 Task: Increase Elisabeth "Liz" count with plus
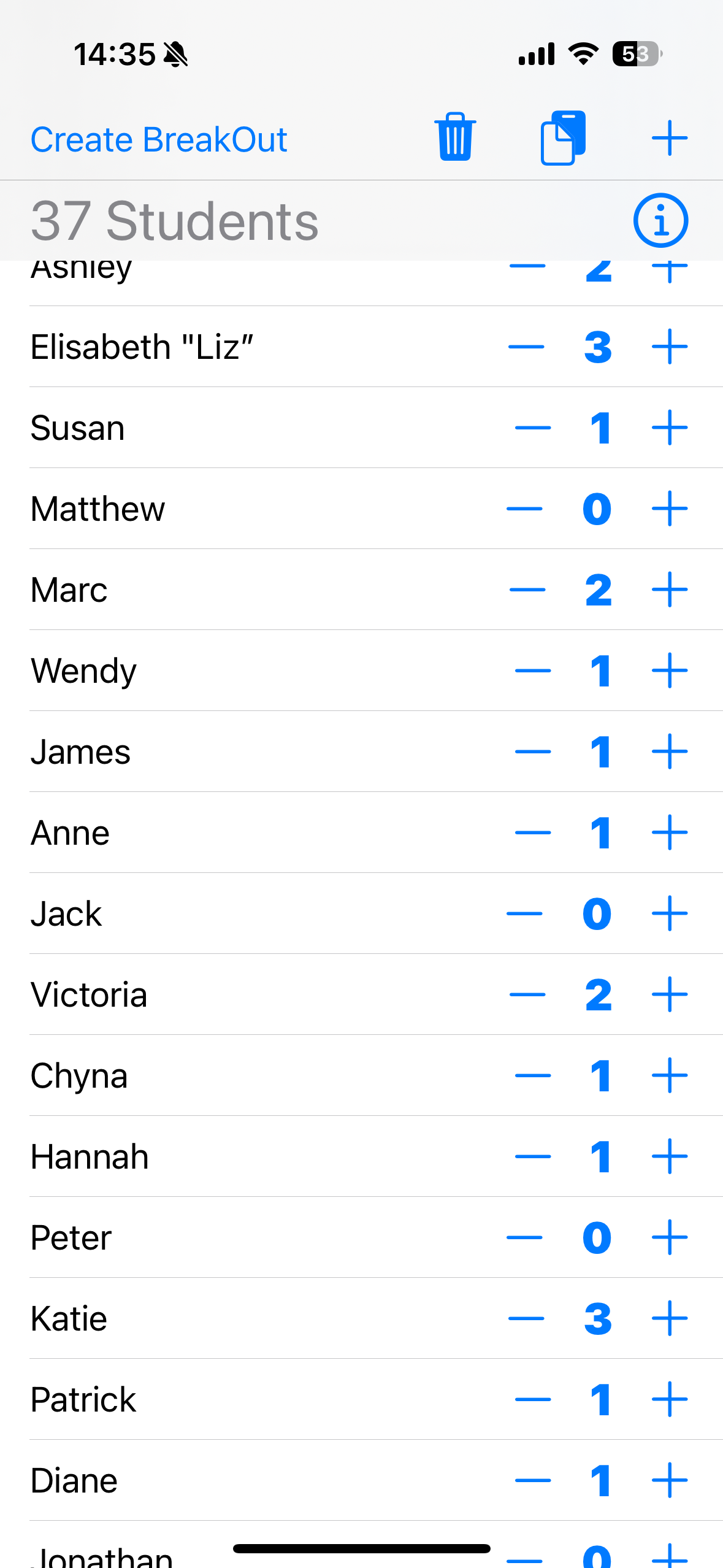670,347
